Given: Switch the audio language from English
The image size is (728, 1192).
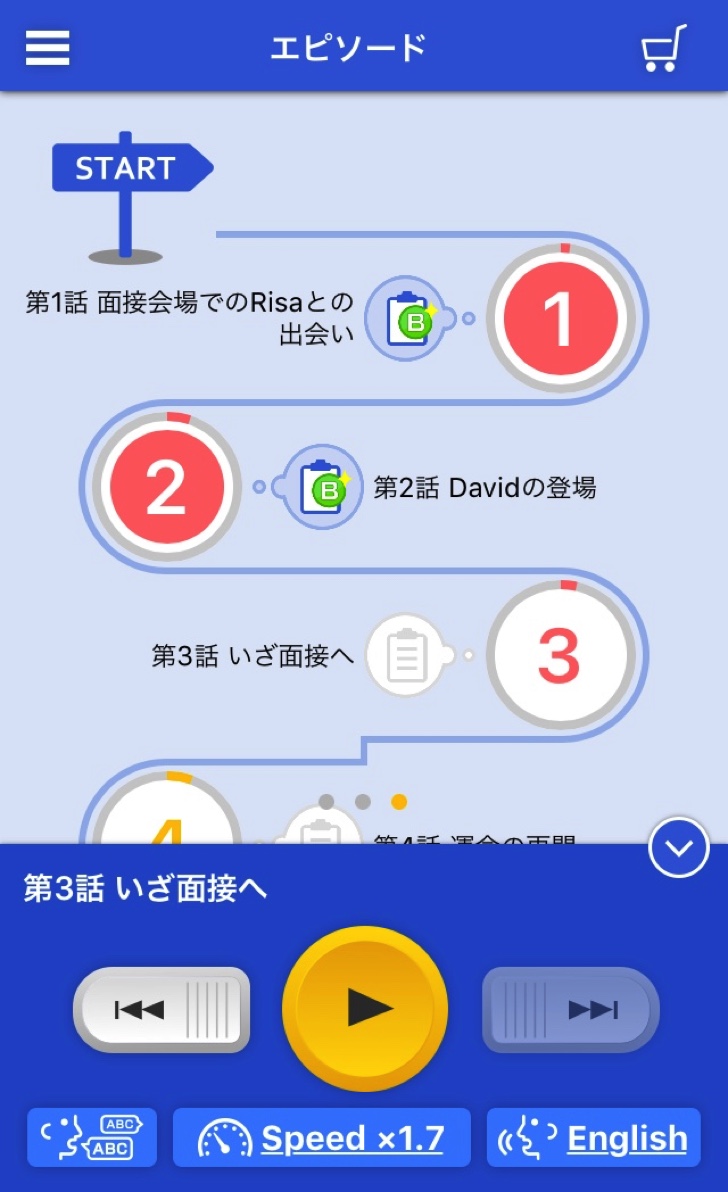Looking at the screenshot, I should [594, 1138].
